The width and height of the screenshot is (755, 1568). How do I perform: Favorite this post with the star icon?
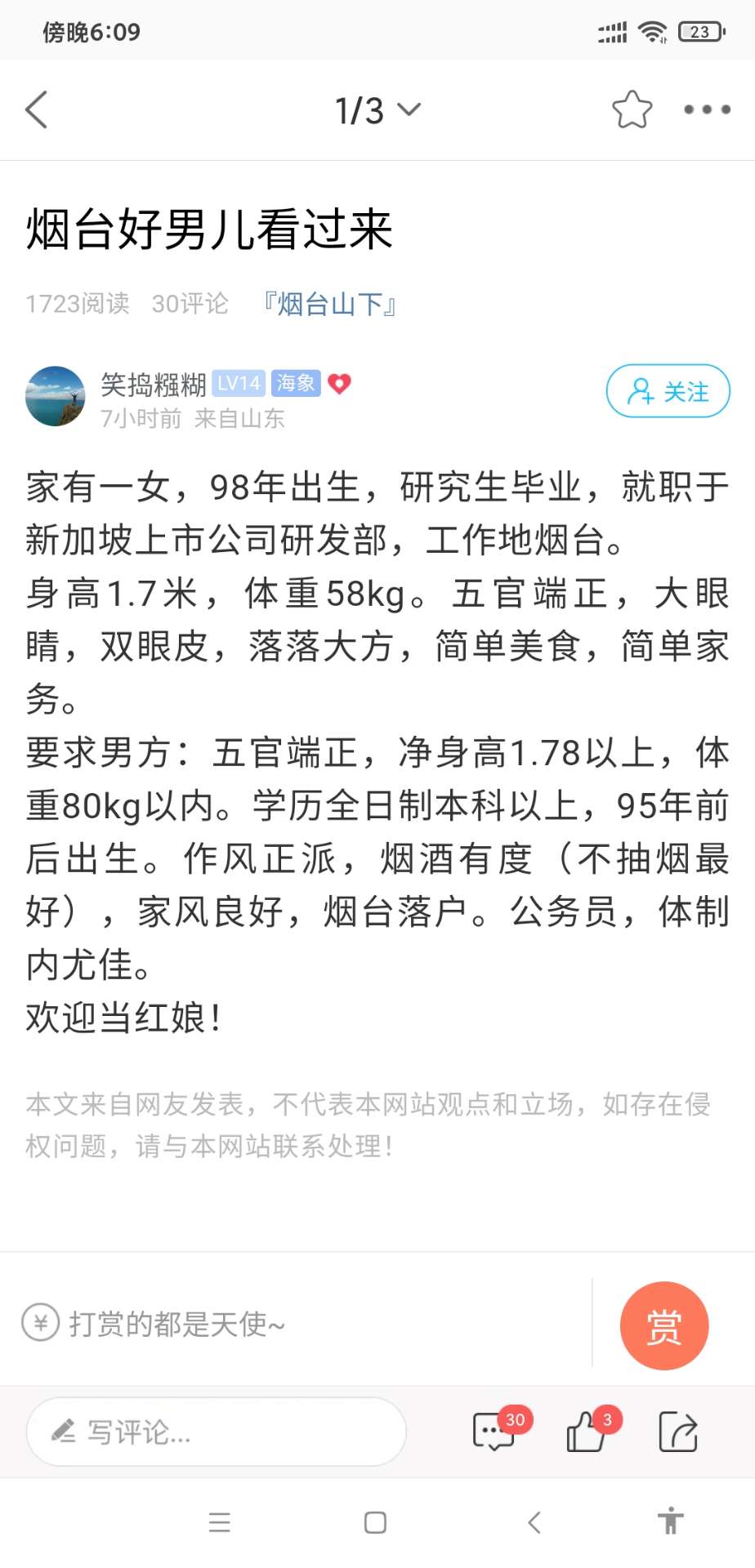coord(632,109)
